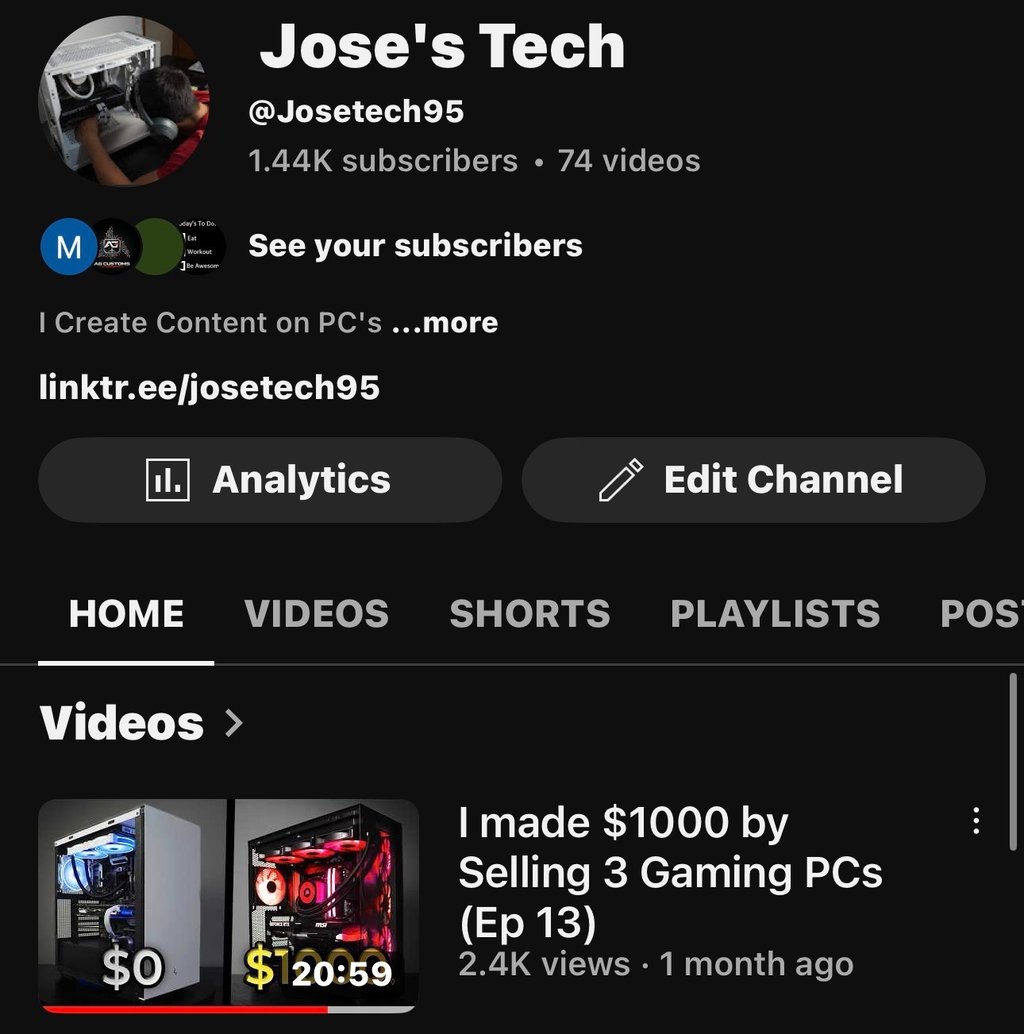Open the Playlists tab
Image resolution: width=1024 pixels, height=1034 pixels.
pyautogui.click(x=775, y=614)
